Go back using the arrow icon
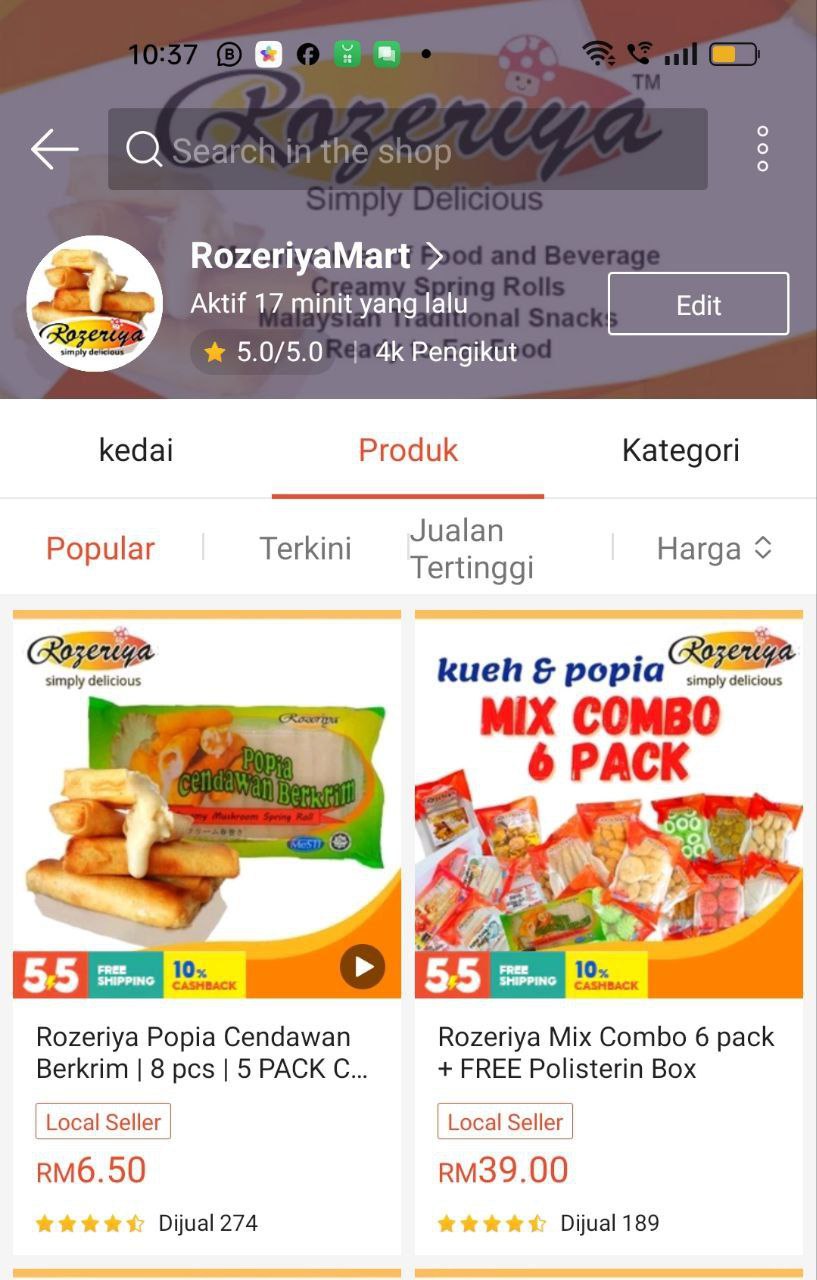Image resolution: width=817 pixels, height=1280 pixels. 54,149
